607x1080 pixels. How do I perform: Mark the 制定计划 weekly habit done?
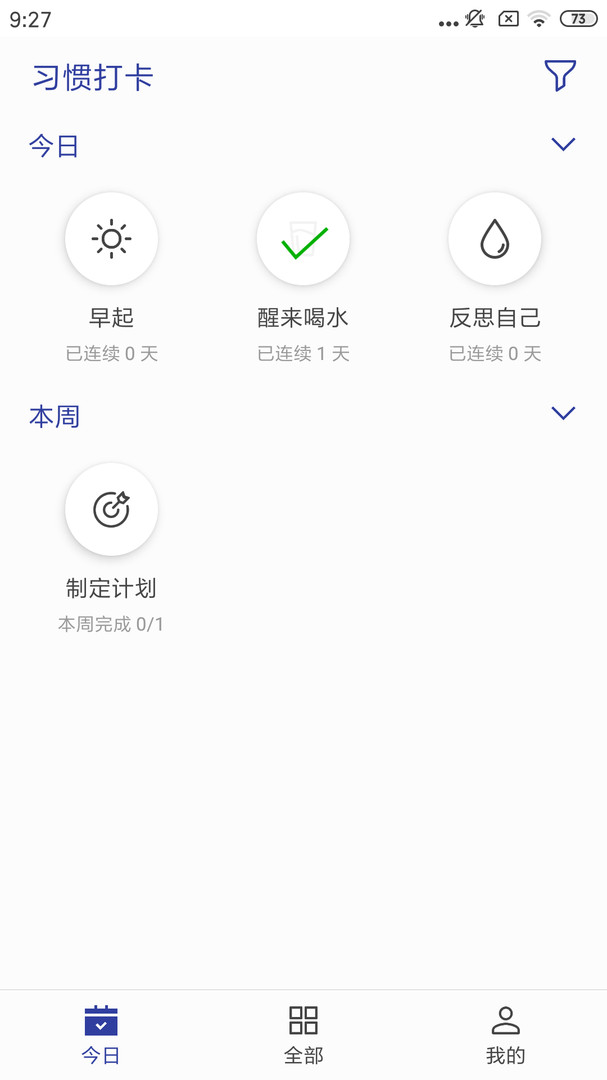[111, 509]
